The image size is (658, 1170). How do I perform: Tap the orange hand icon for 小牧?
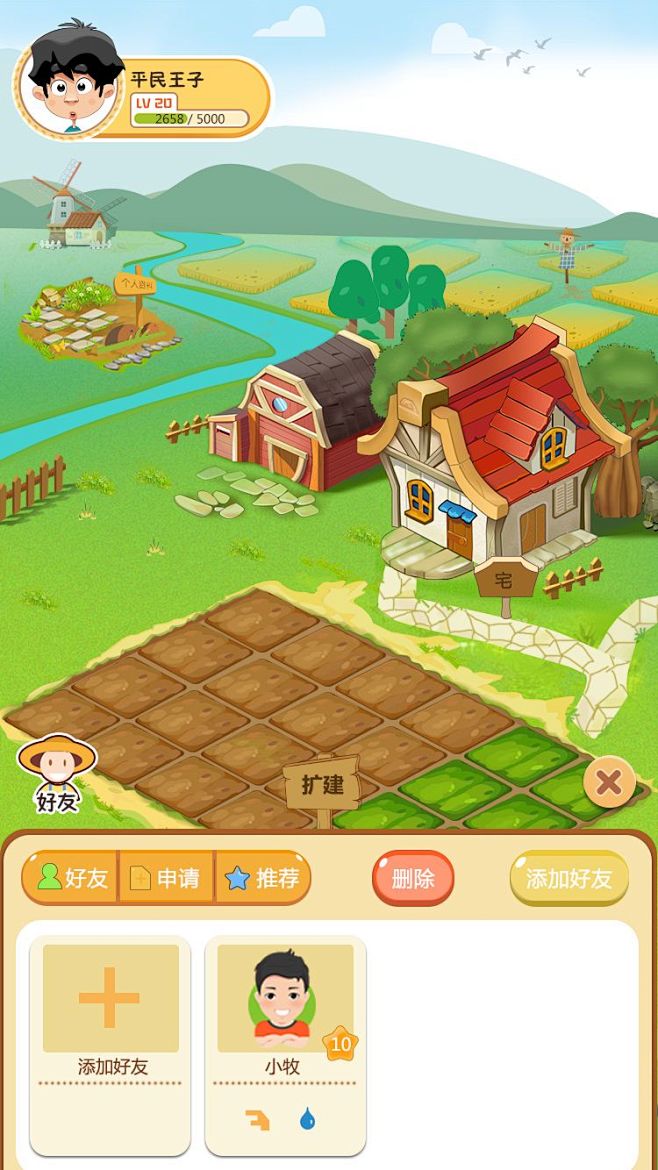[x=257, y=1119]
